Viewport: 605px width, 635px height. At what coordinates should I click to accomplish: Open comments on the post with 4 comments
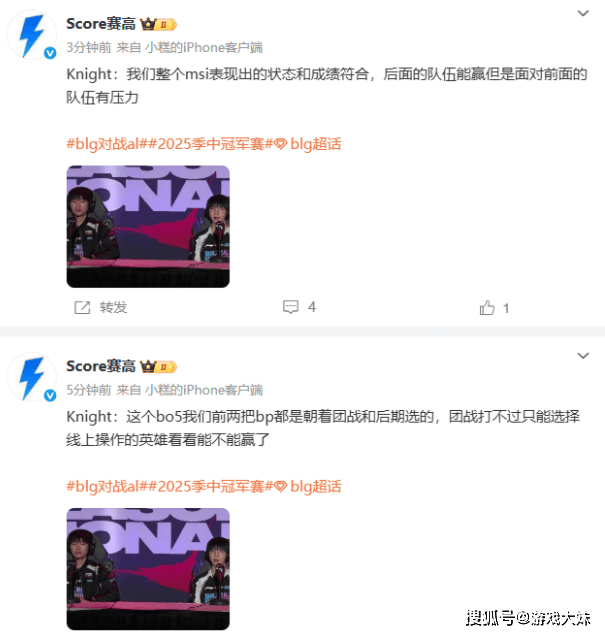click(x=299, y=307)
